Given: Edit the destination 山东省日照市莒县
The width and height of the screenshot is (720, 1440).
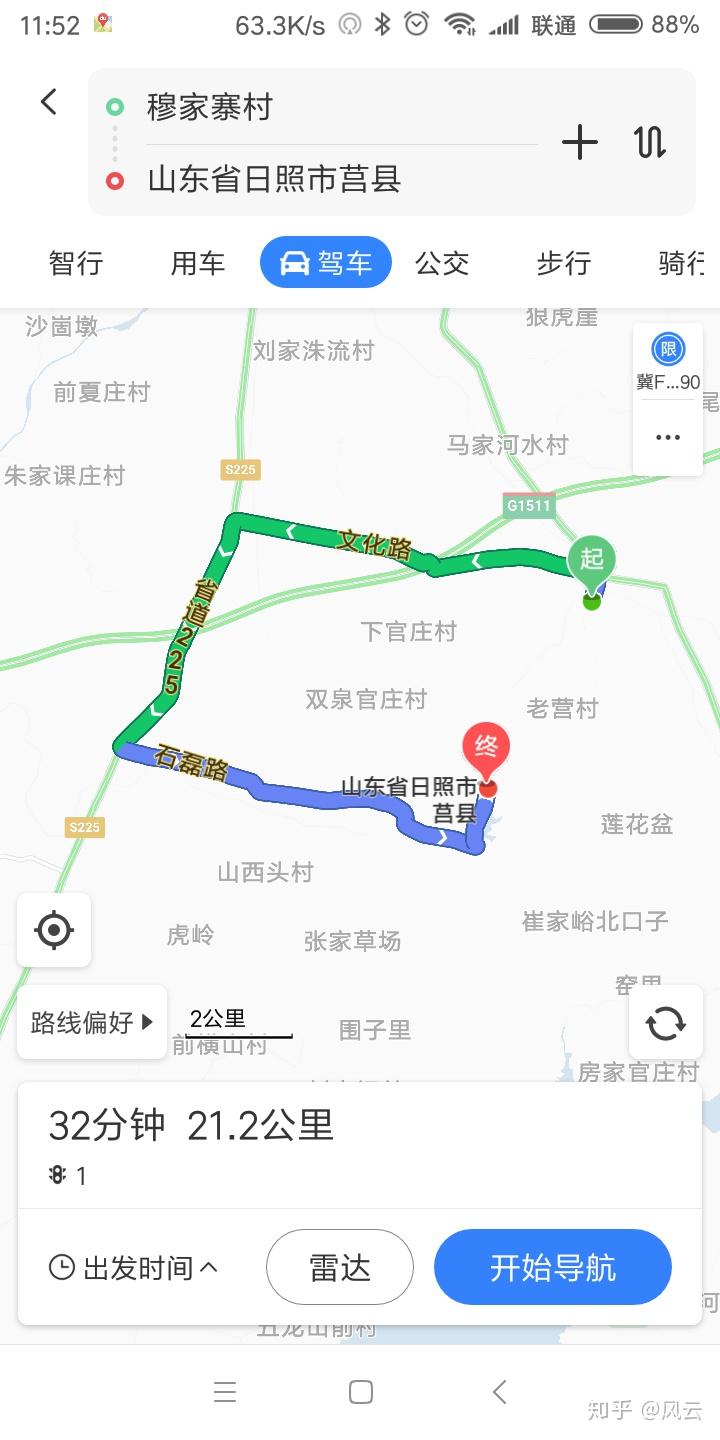Looking at the screenshot, I should tap(300, 179).
